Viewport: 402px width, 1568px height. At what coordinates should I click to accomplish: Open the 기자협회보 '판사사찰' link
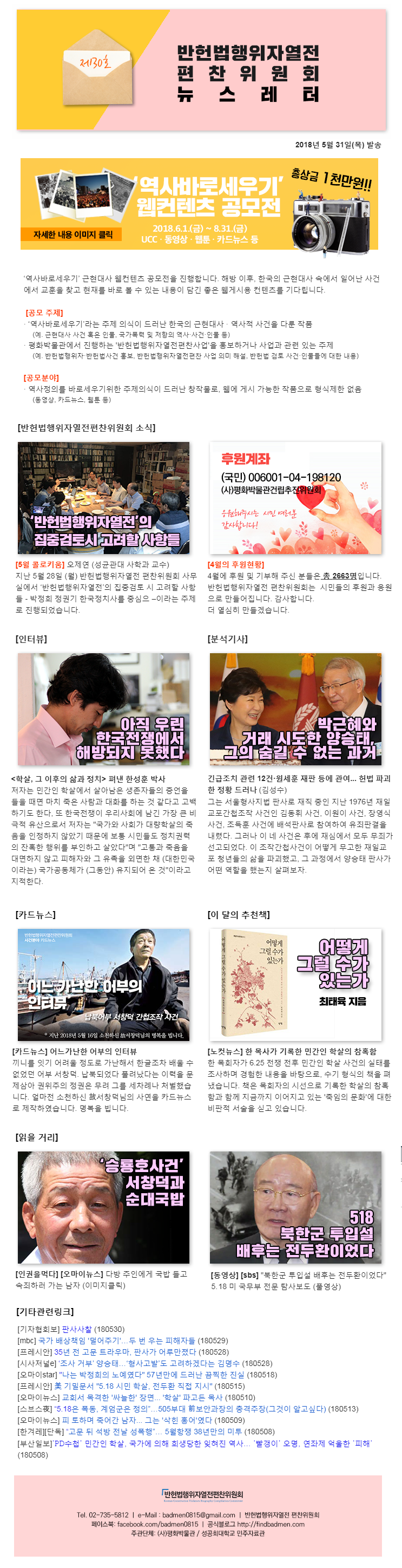(x=77, y=1329)
